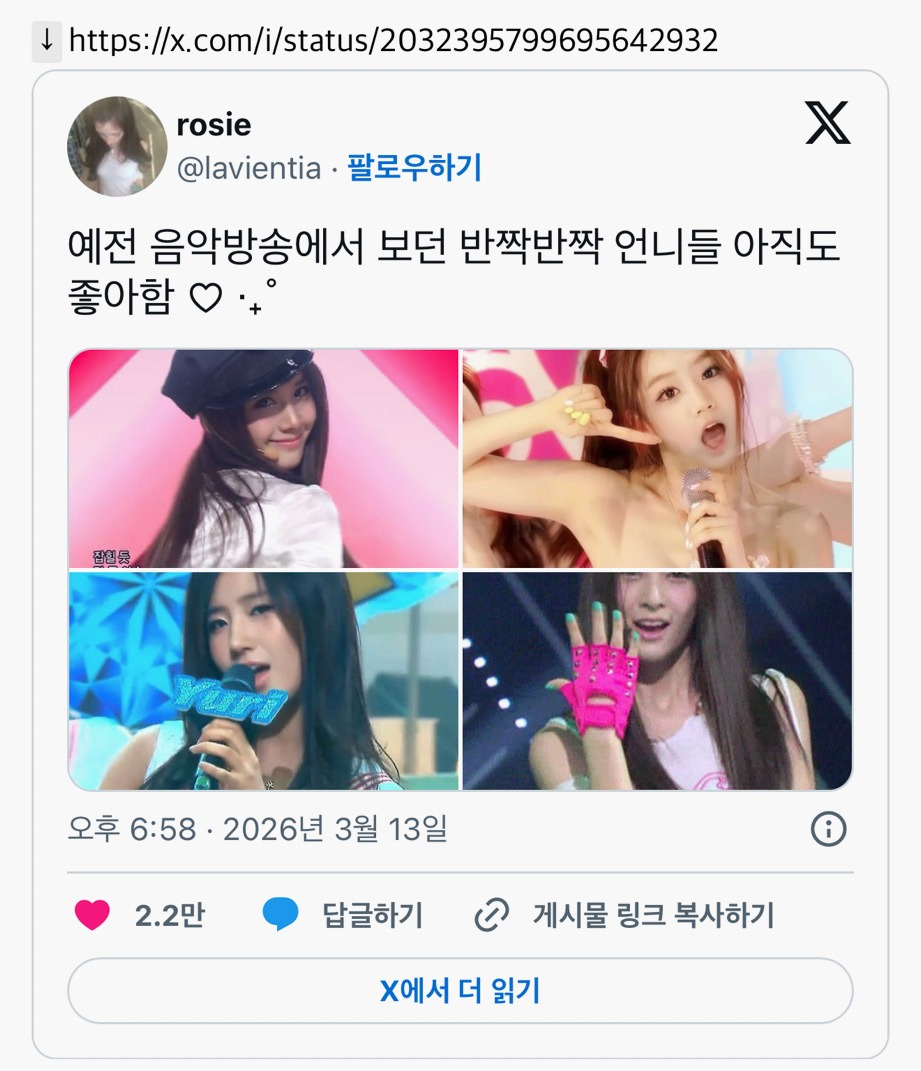Like the post with the heart

coord(92,915)
